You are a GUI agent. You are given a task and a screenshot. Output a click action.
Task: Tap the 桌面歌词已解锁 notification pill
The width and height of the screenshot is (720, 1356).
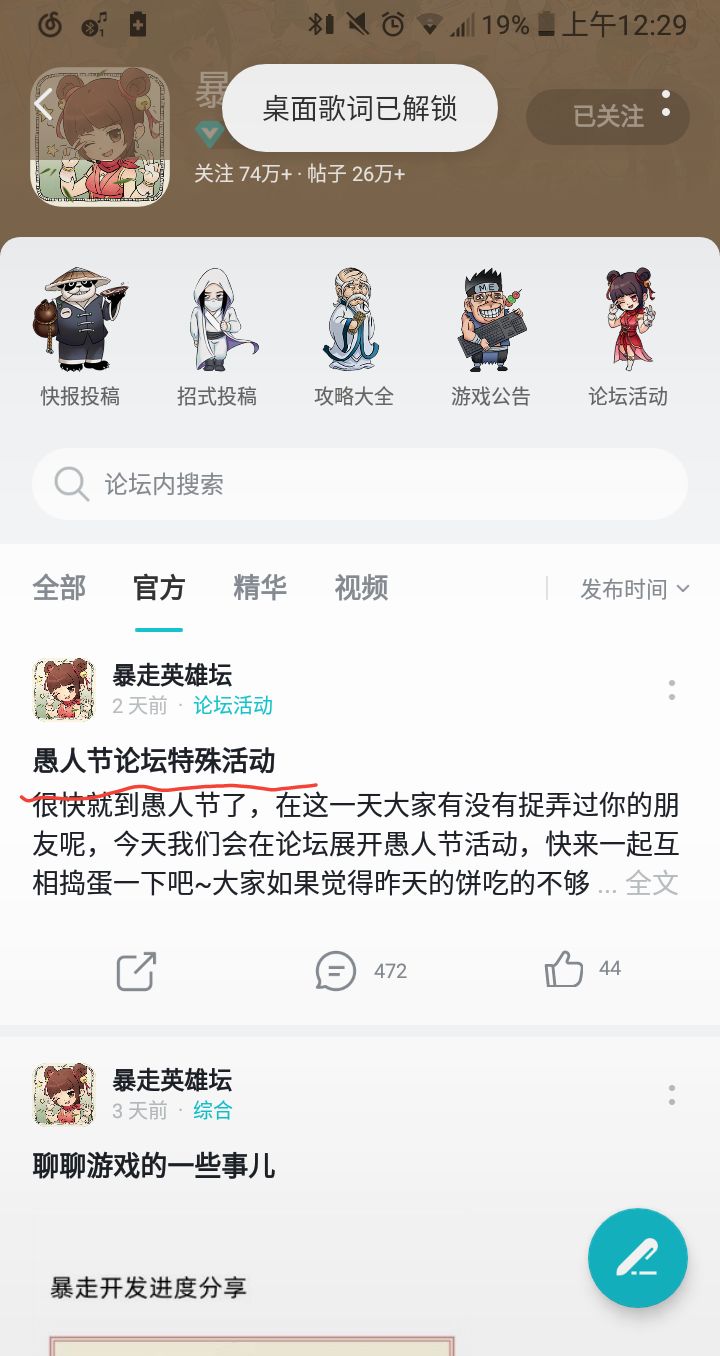pyautogui.click(x=360, y=108)
